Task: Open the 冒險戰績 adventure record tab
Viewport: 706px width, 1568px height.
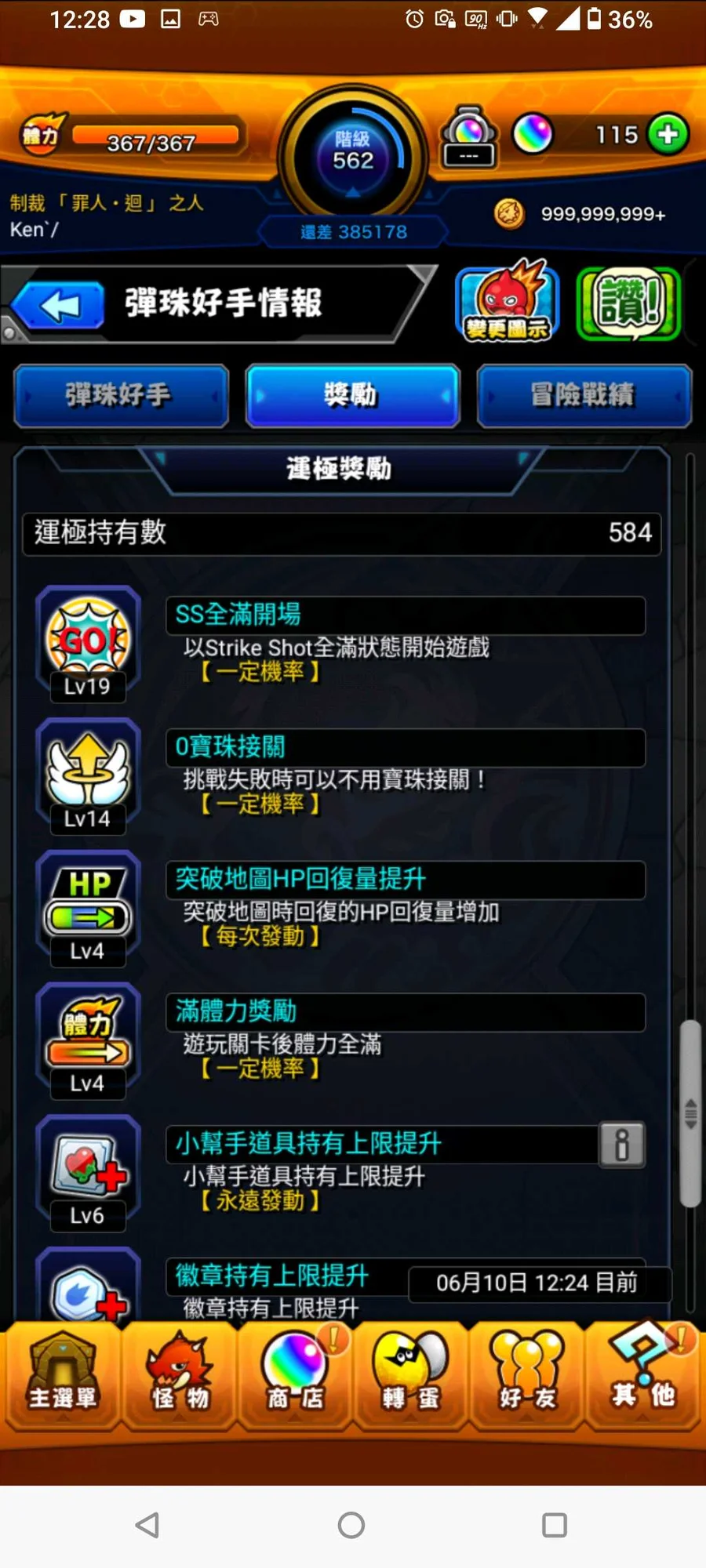Action: (x=584, y=395)
